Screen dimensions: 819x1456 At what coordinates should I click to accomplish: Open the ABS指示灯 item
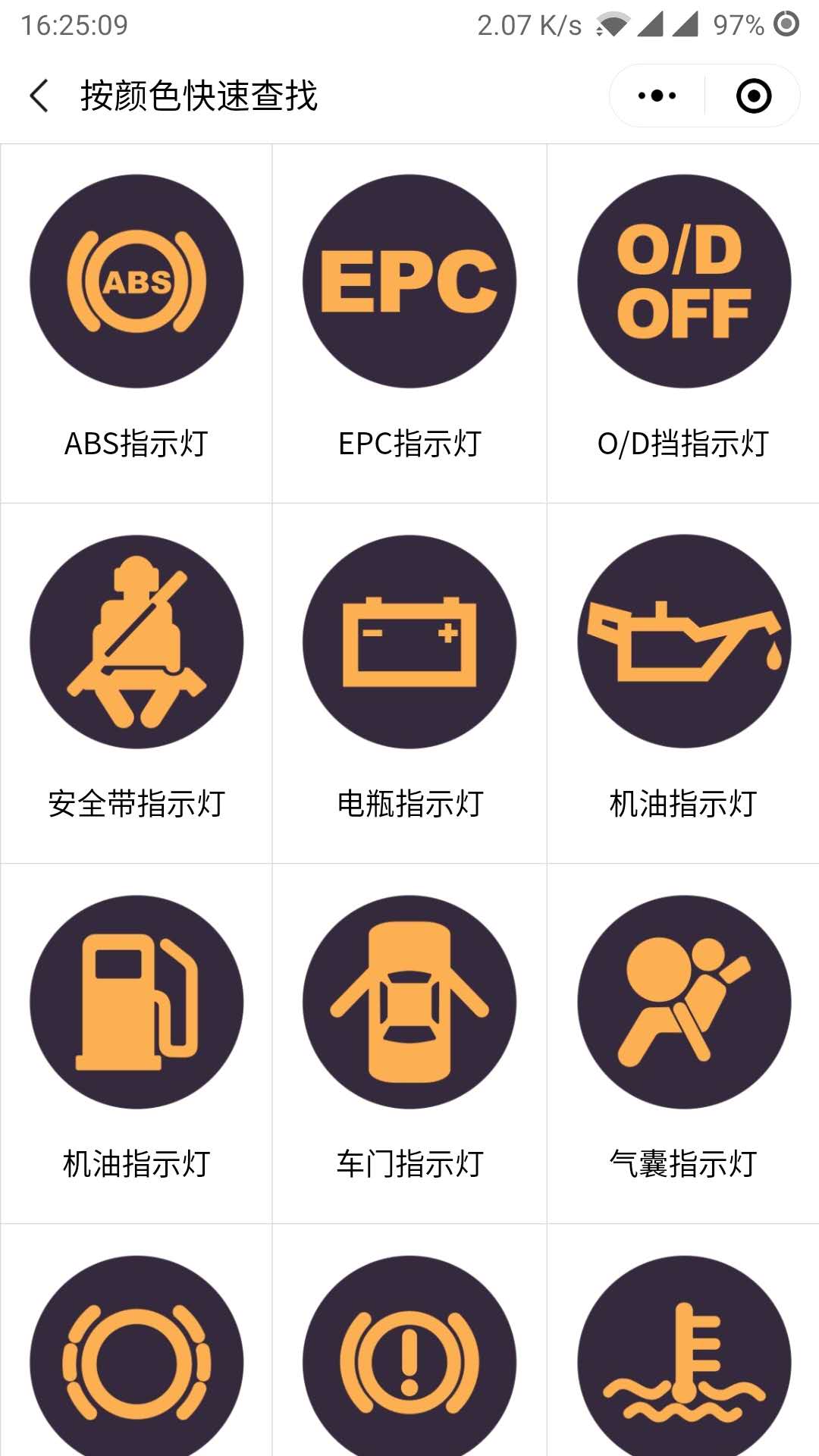coord(136,324)
